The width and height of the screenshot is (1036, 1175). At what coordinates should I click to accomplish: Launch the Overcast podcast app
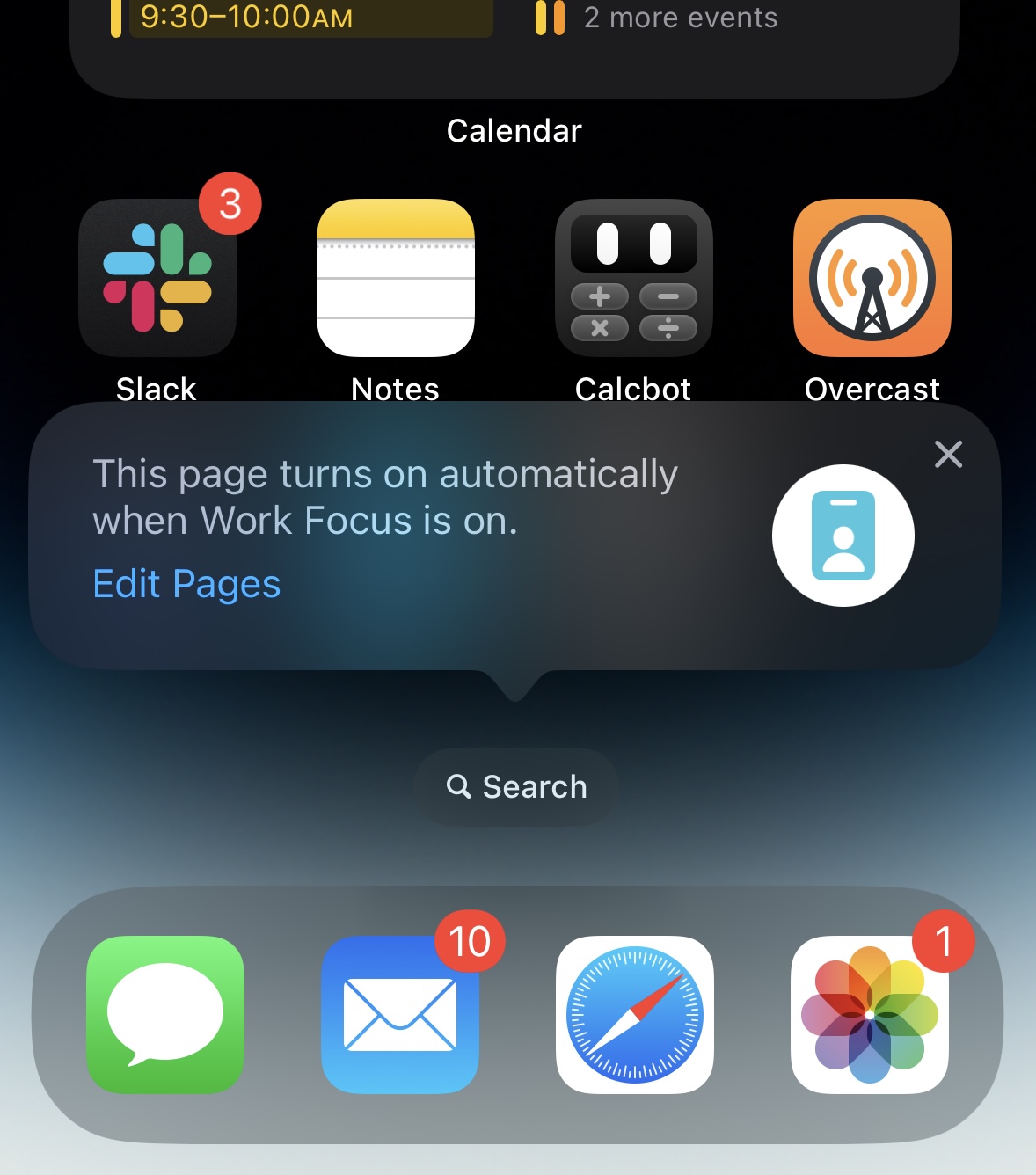(872, 278)
